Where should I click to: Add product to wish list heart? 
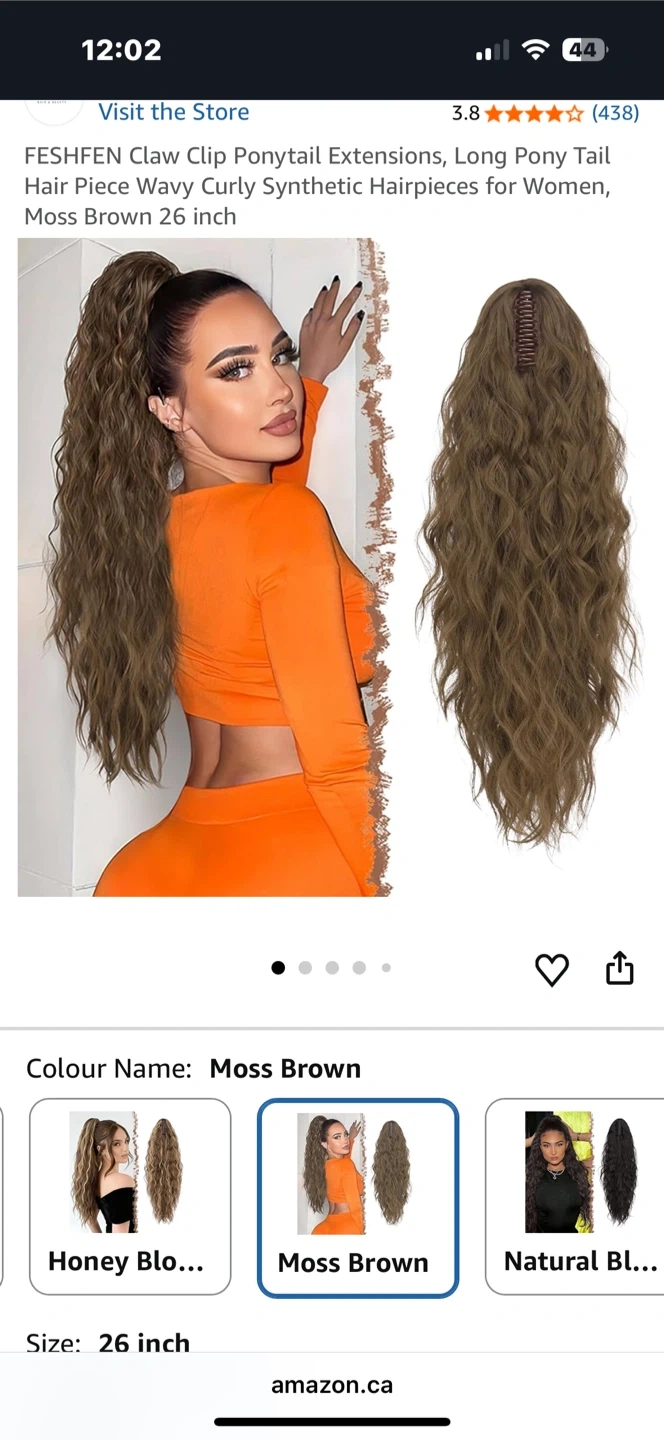552,969
